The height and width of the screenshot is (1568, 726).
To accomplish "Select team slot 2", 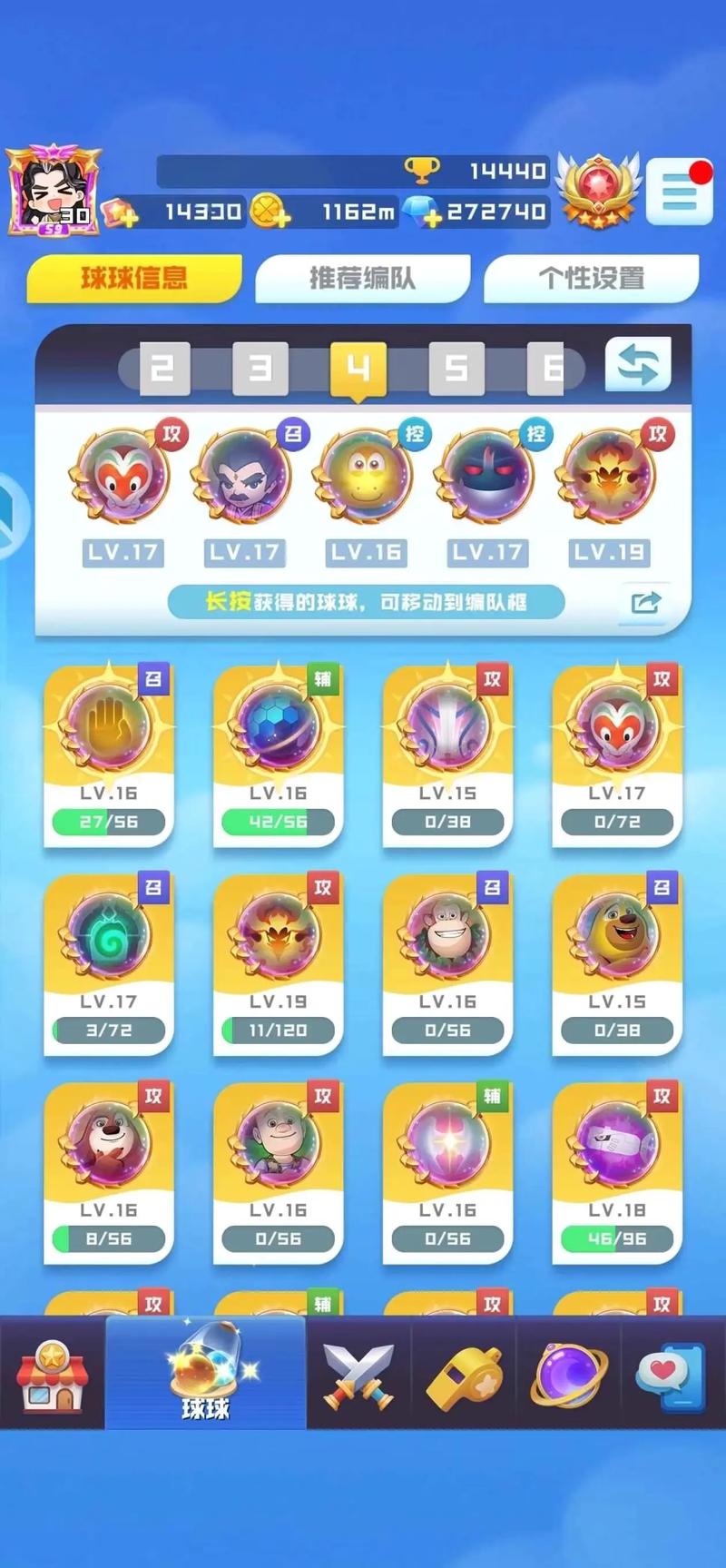I will (x=163, y=369).
